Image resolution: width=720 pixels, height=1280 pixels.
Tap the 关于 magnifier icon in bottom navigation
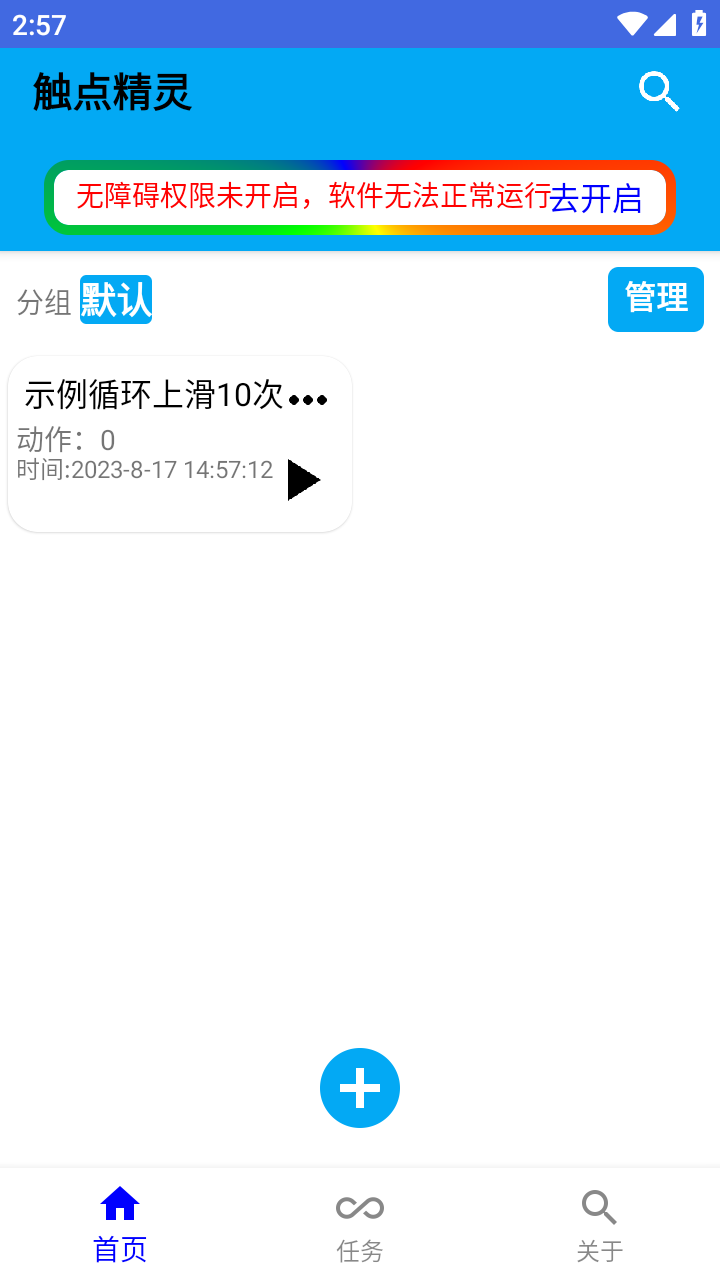pos(599,1207)
